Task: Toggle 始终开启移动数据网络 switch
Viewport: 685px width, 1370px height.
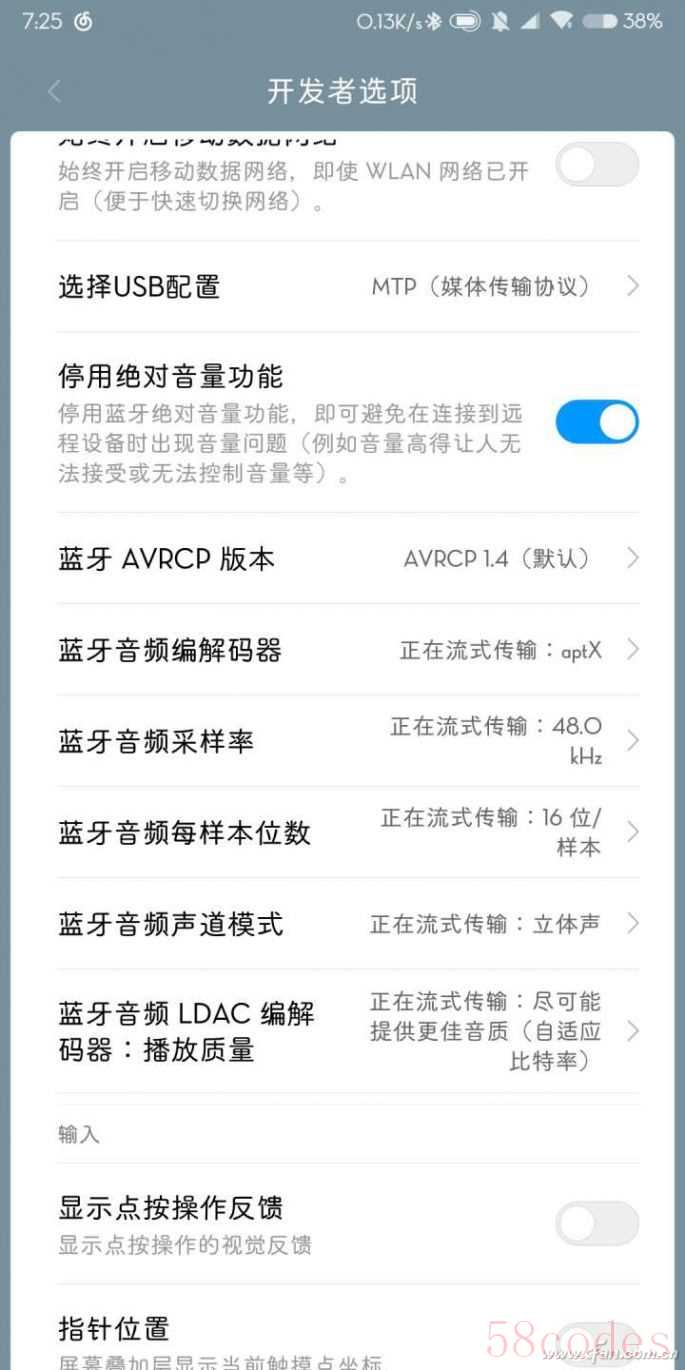Action: point(597,165)
